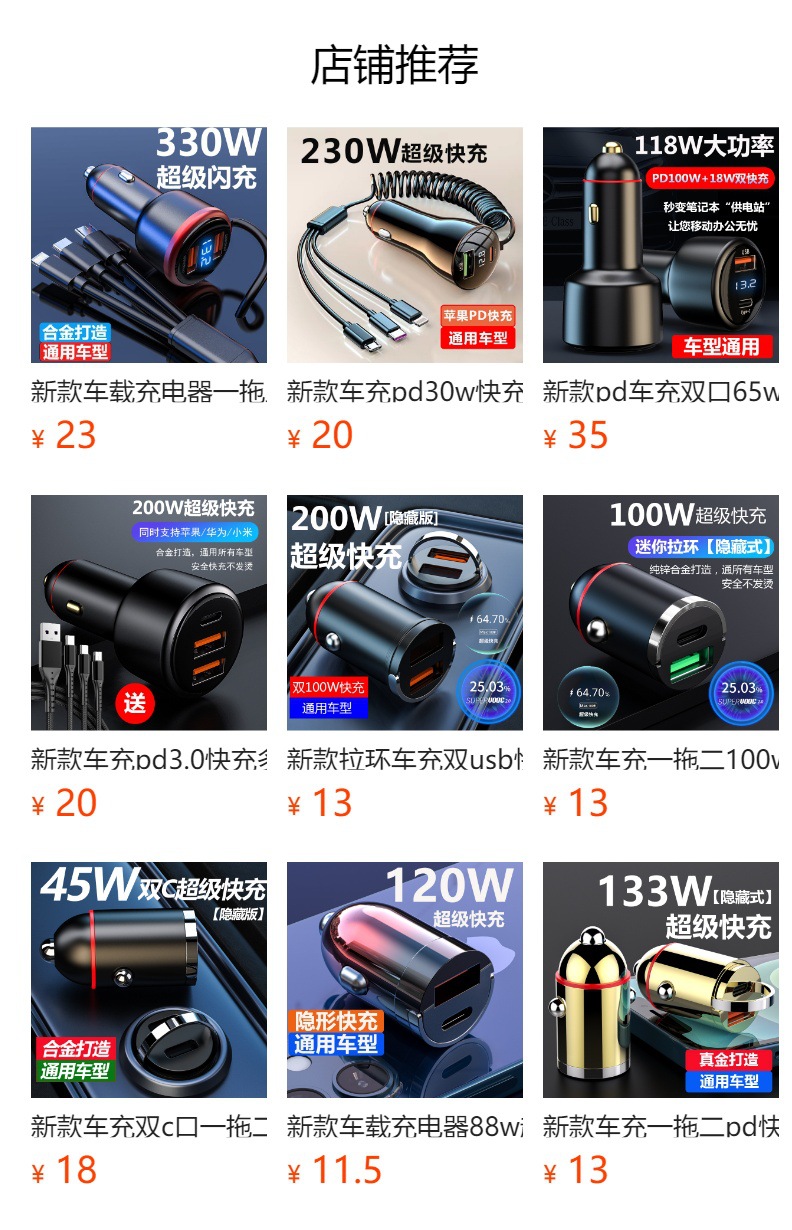Screen dimensions: 792x1230
Task: Open the 200W pd3.0 charger priced ¥20
Action: click(149, 613)
